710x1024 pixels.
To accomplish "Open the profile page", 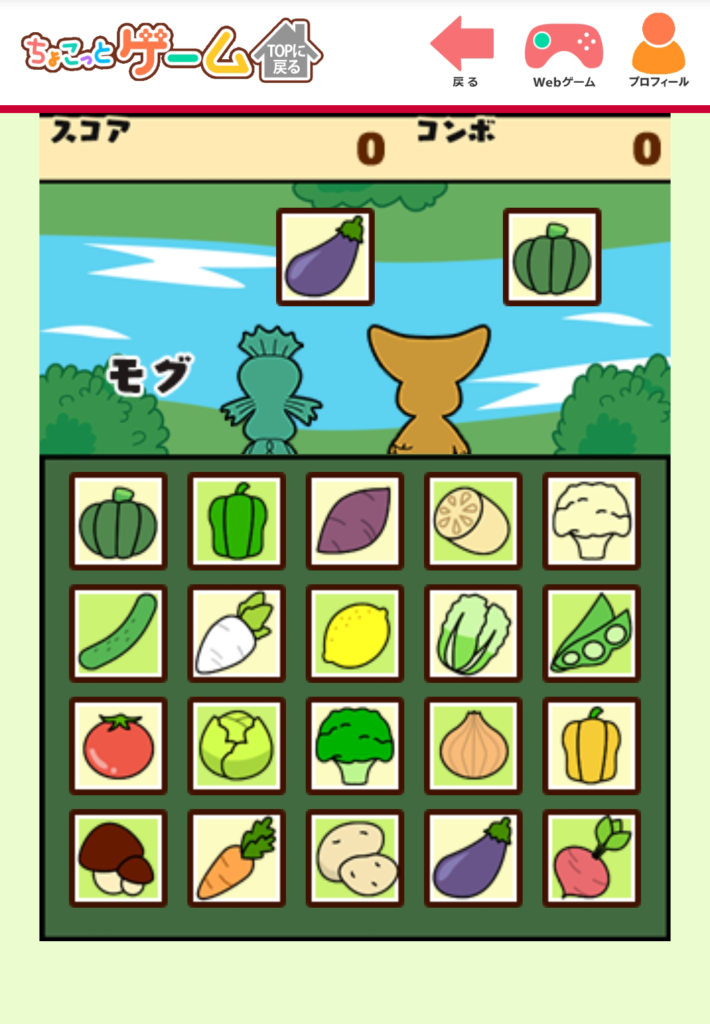I will point(658,52).
